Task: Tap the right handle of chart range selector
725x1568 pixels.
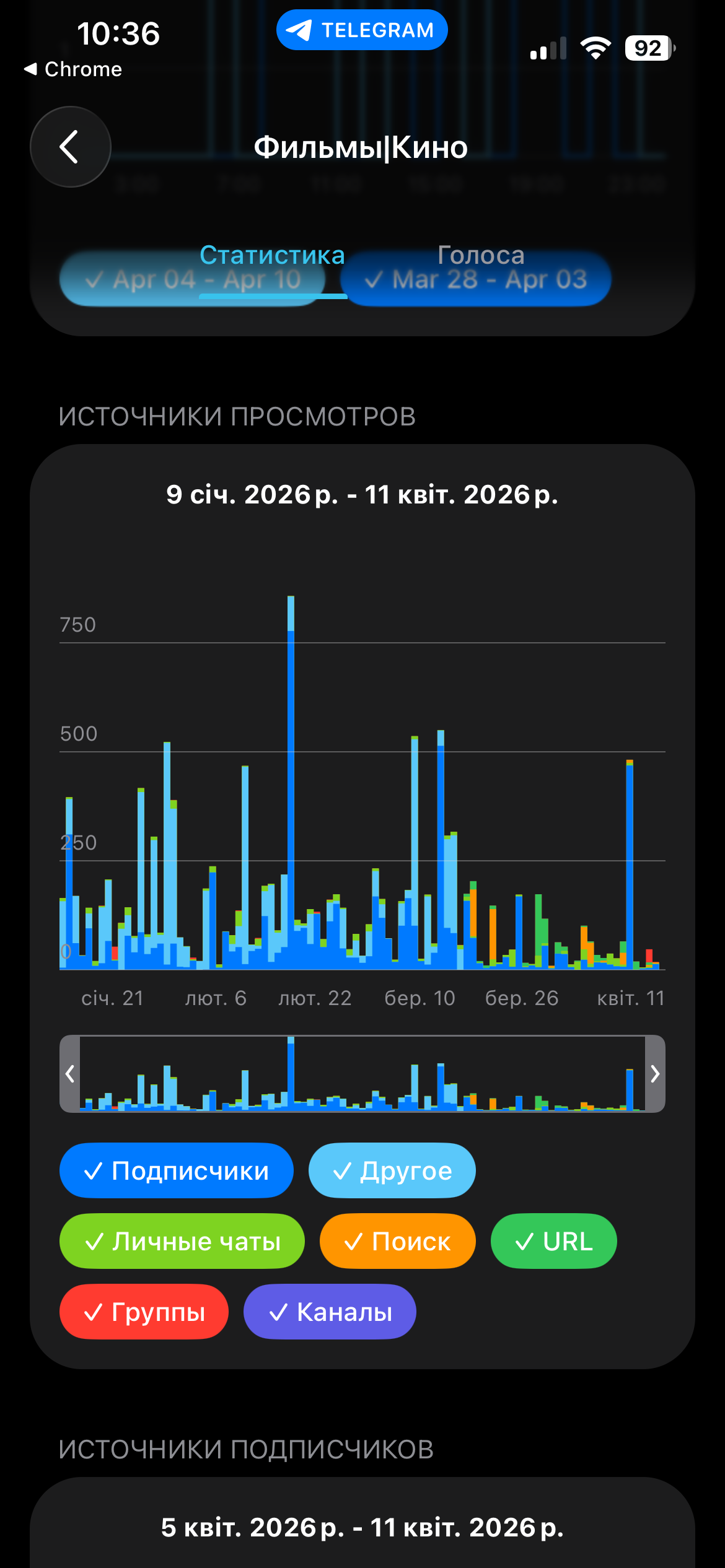Action: [655, 1073]
